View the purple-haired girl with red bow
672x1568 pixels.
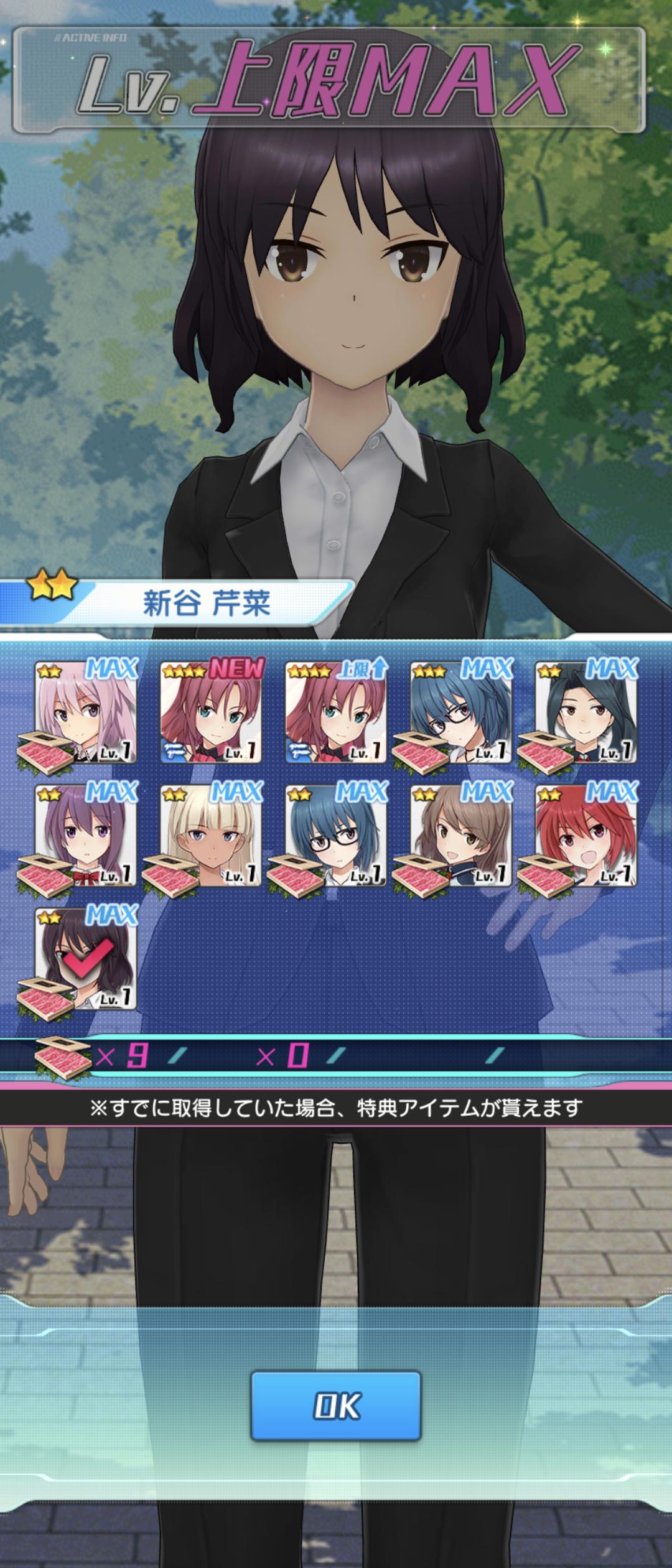pos(86,835)
